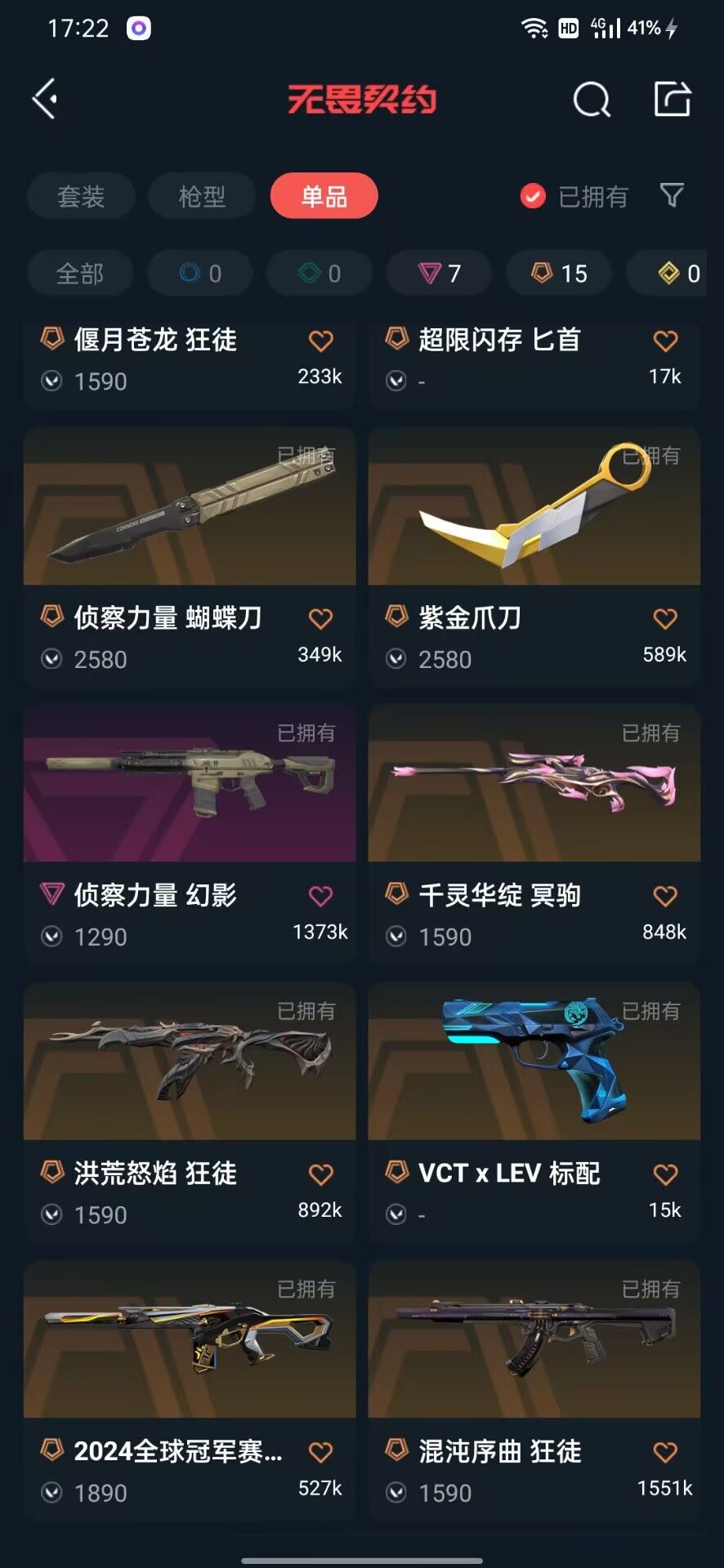Open the 千灵华绽 冥驹 skin card
Screen dimensions: 724x1568
(534, 834)
